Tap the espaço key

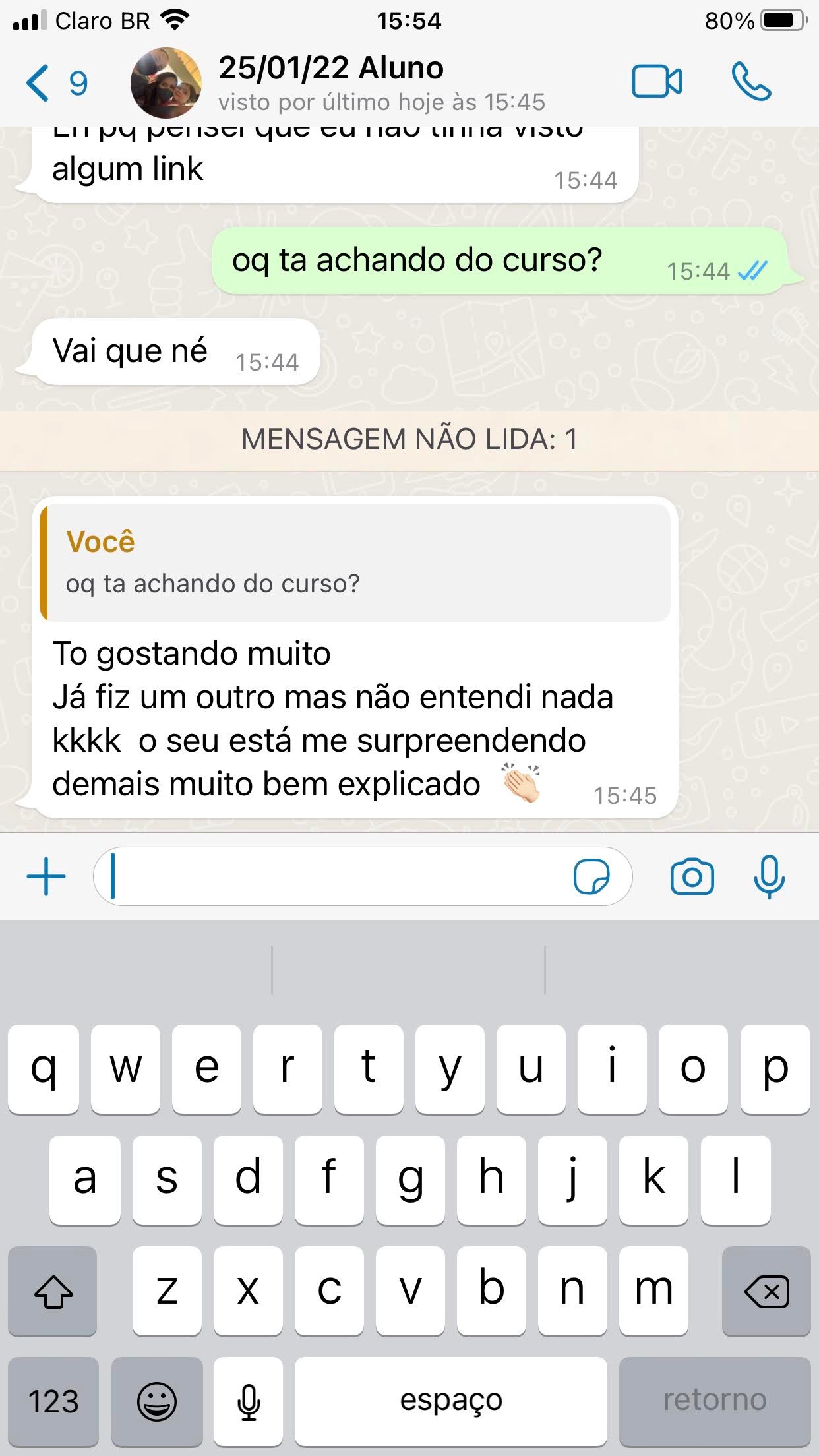pyautogui.click(x=451, y=1401)
